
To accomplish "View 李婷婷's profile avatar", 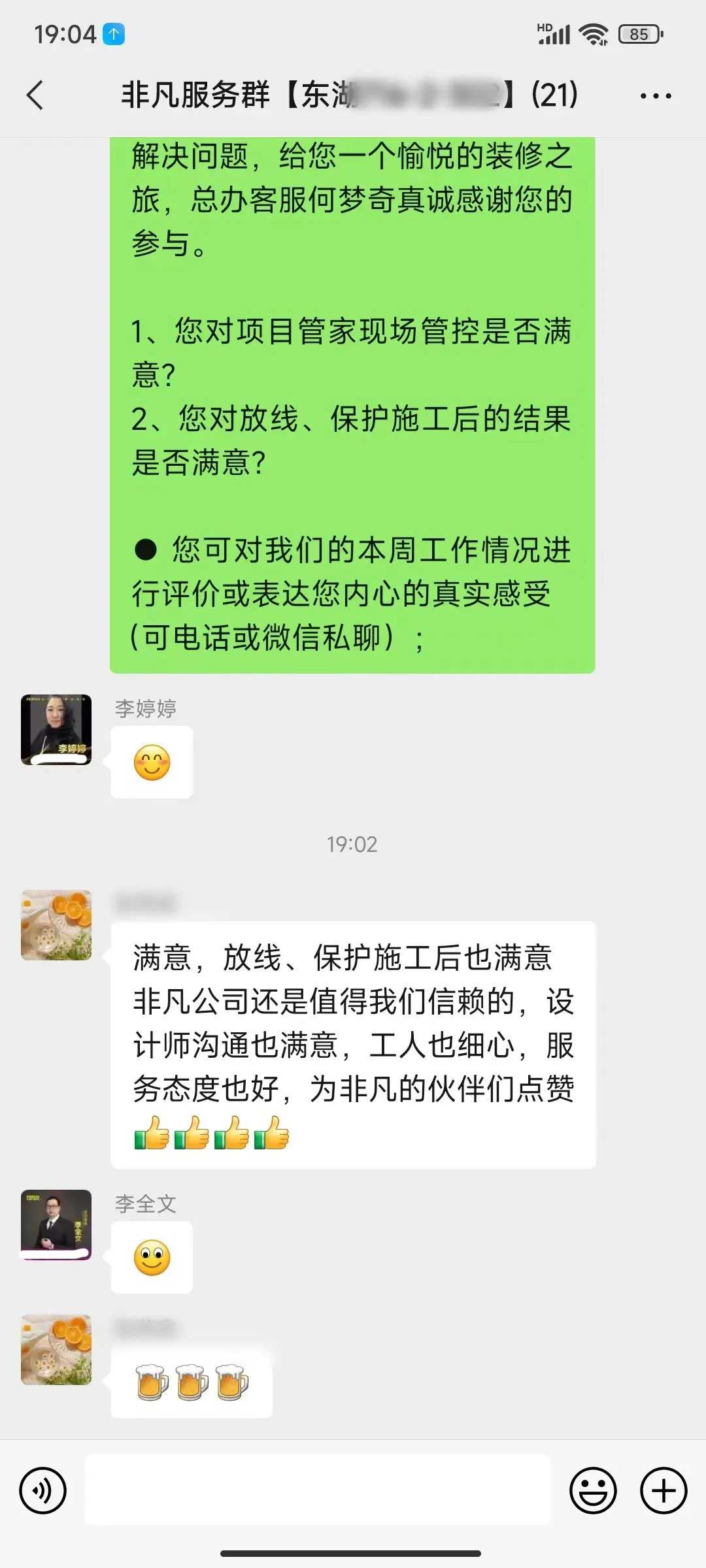I will pyautogui.click(x=56, y=729).
